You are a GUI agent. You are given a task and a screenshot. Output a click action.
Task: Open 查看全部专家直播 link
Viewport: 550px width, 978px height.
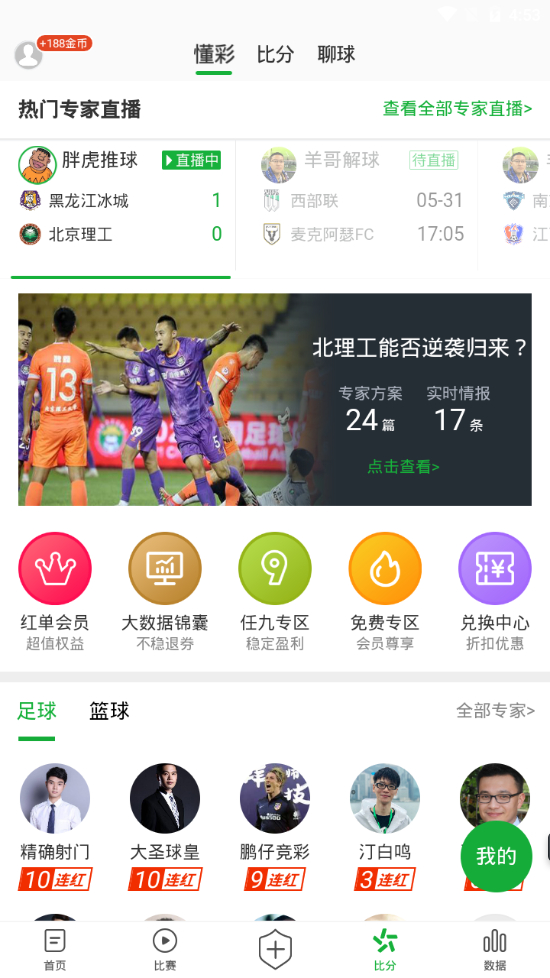pos(457,109)
